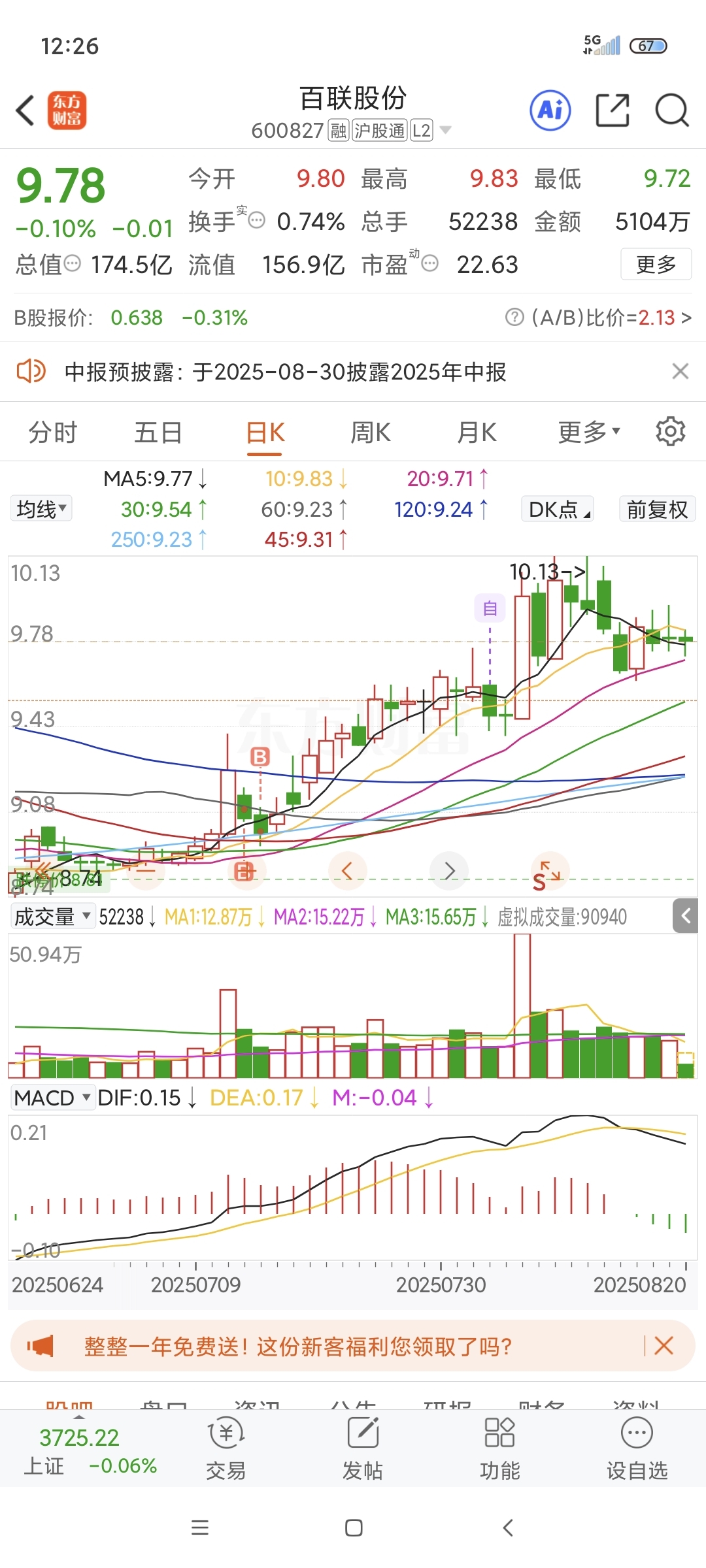Change the 前复权 adjustment setting
Viewport: 706px width, 1568px height.
(x=657, y=509)
